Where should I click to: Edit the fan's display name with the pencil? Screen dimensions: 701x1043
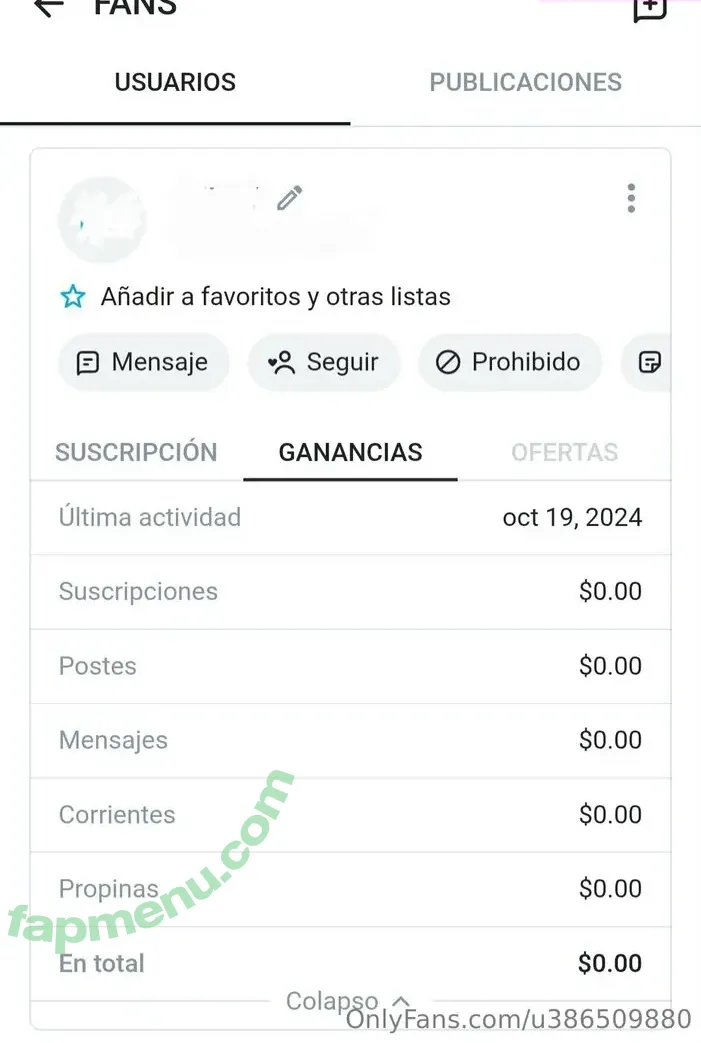(x=289, y=198)
